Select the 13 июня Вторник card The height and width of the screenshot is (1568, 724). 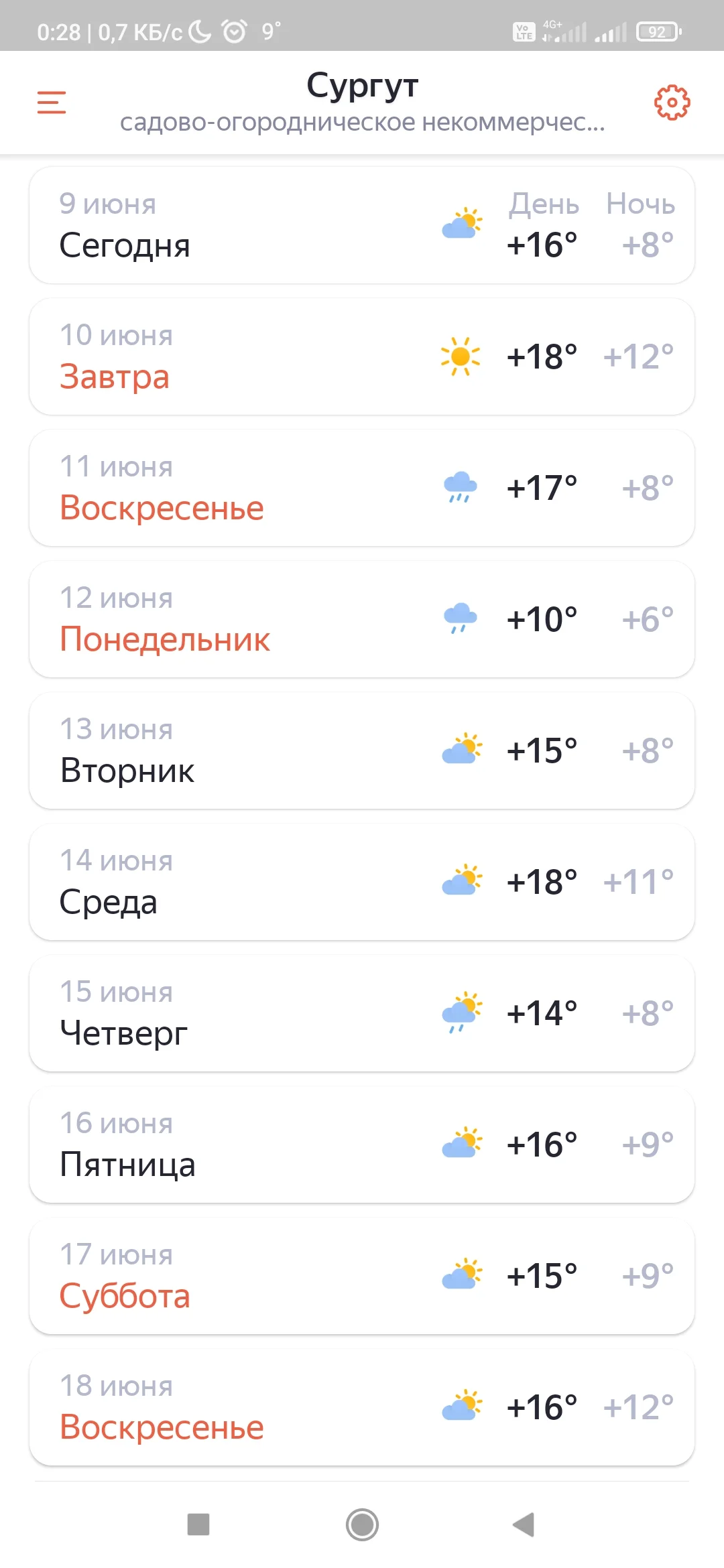coord(362,750)
